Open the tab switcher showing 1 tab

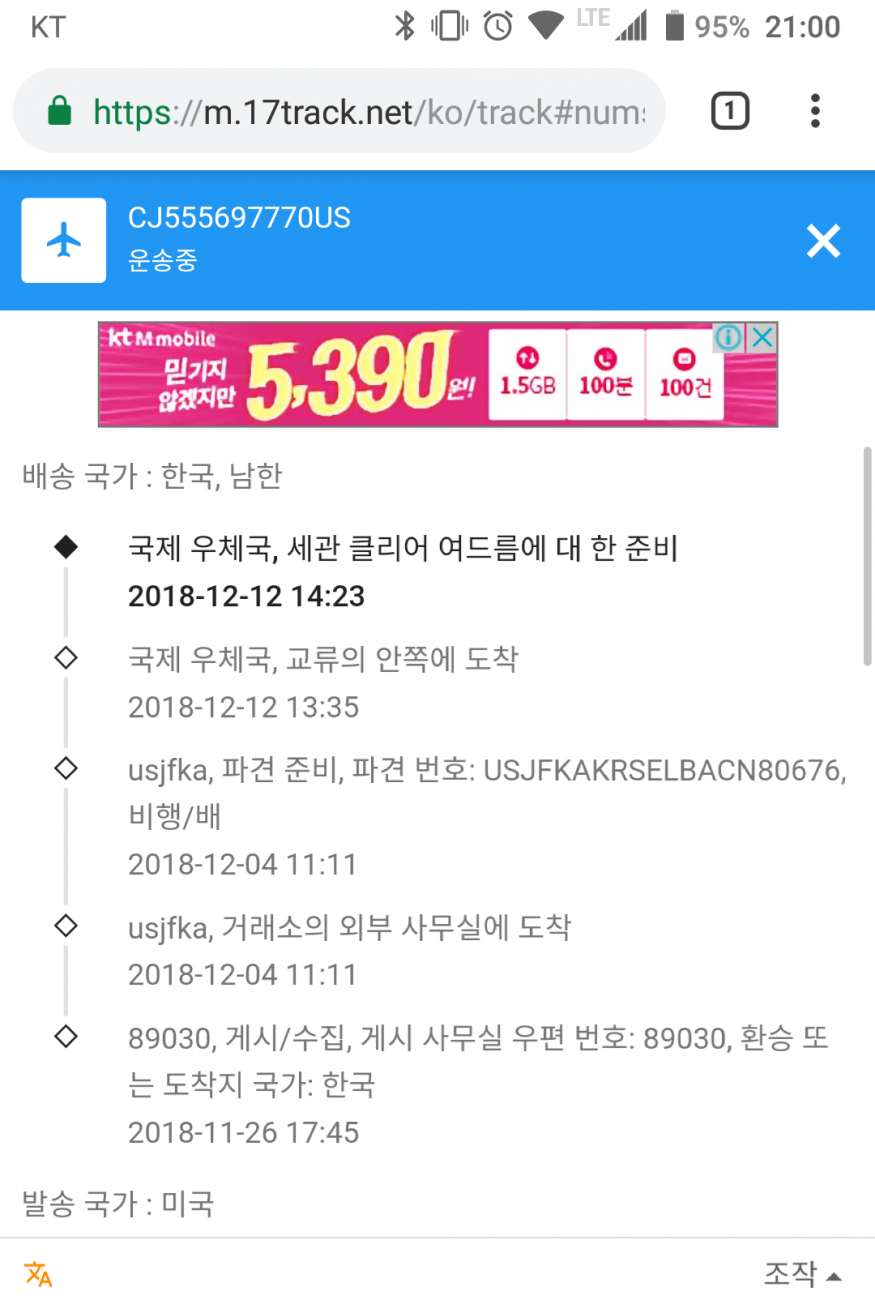tap(730, 111)
